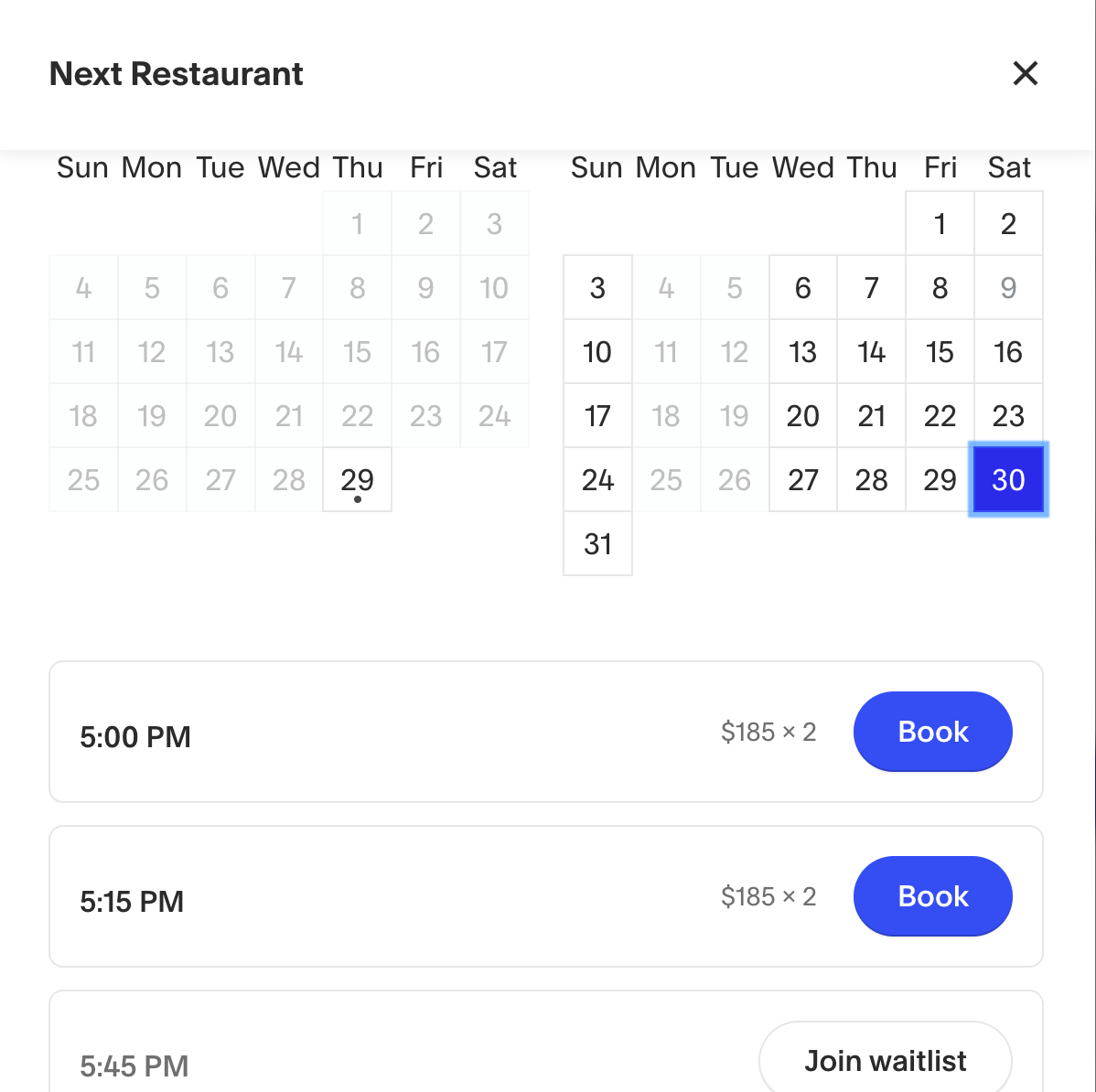1096x1092 pixels.
Task: Book the 5:15 PM time slot
Action: click(x=932, y=896)
